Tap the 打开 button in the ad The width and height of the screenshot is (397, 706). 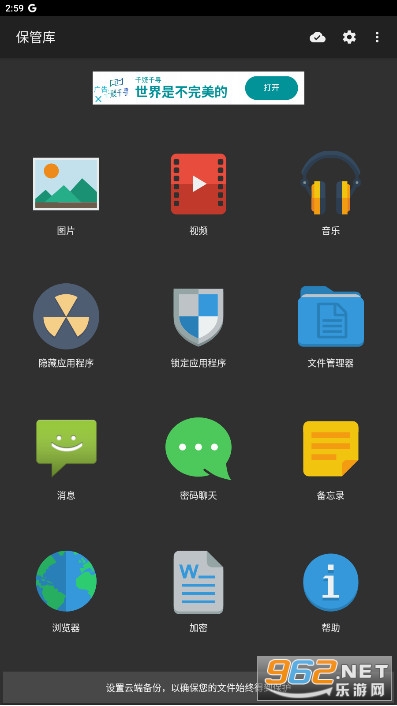click(271, 88)
